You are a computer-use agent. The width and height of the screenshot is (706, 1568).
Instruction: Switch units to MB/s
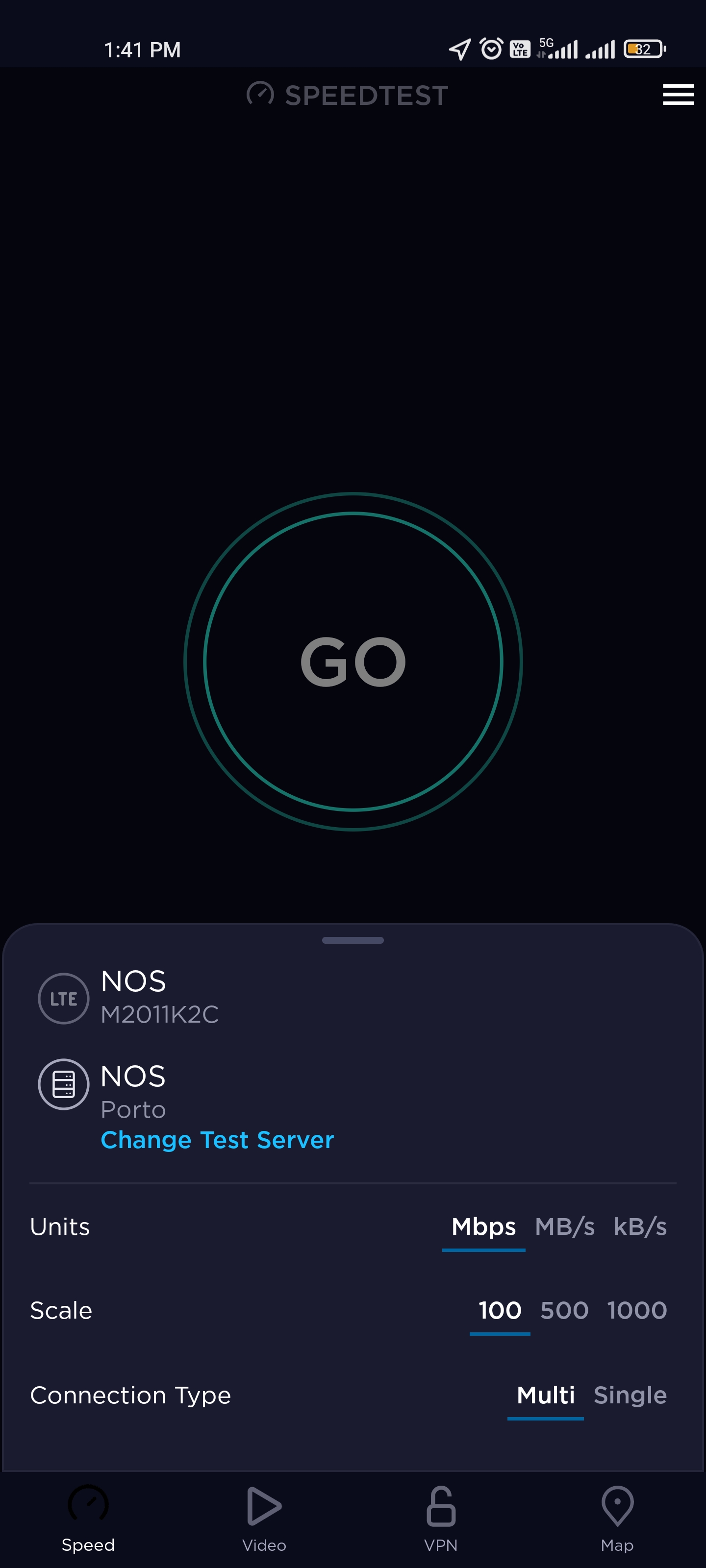coord(565,1227)
